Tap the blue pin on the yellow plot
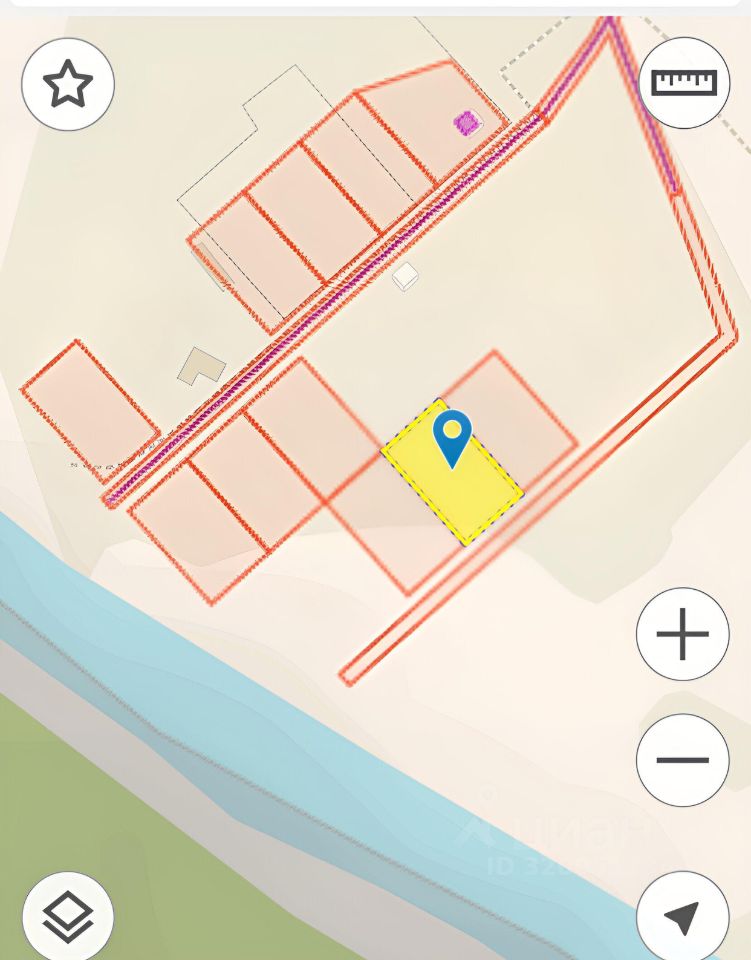The image size is (751, 960). click(x=452, y=435)
